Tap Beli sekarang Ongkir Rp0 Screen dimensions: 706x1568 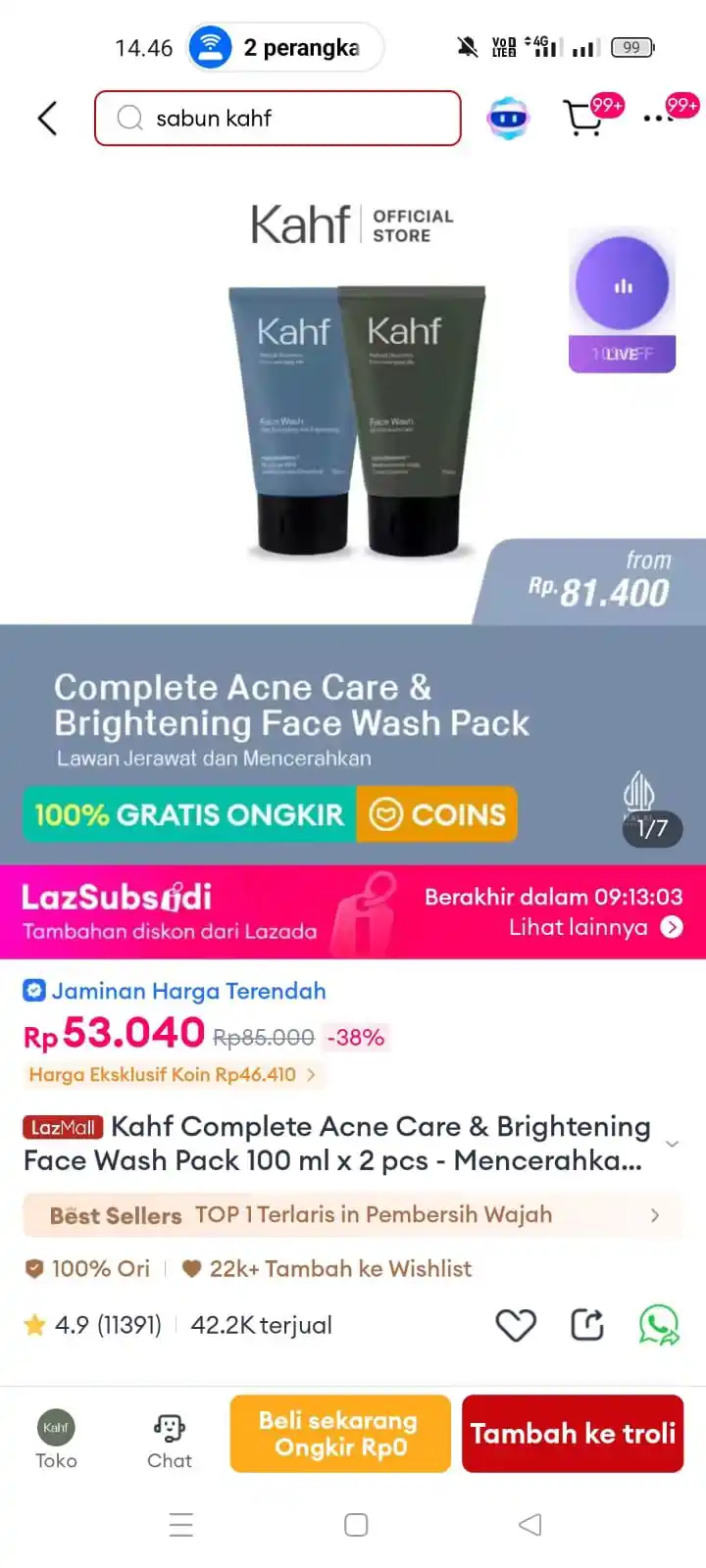340,1434
